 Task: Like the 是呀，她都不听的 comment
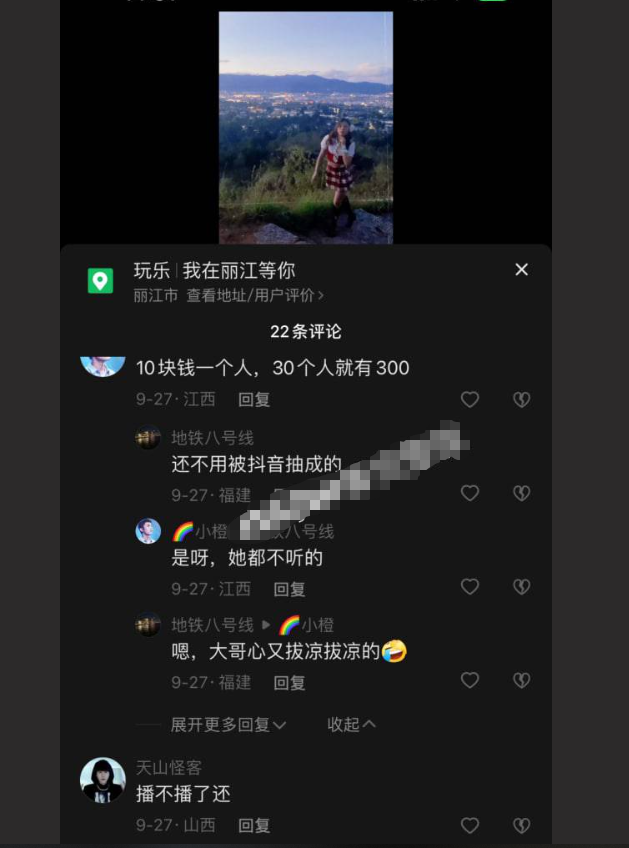tap(470, 588)
